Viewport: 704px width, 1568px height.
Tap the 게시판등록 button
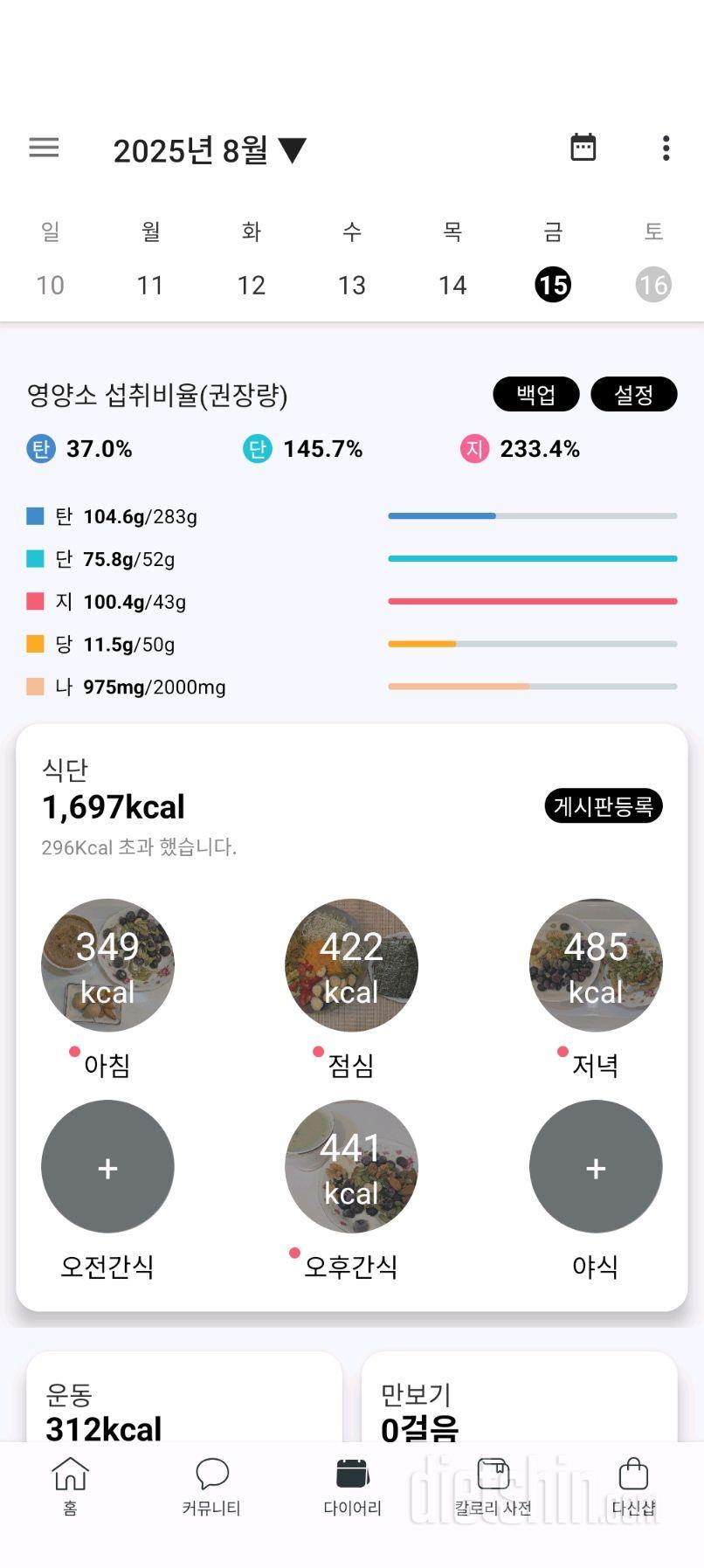pos(603,805)
